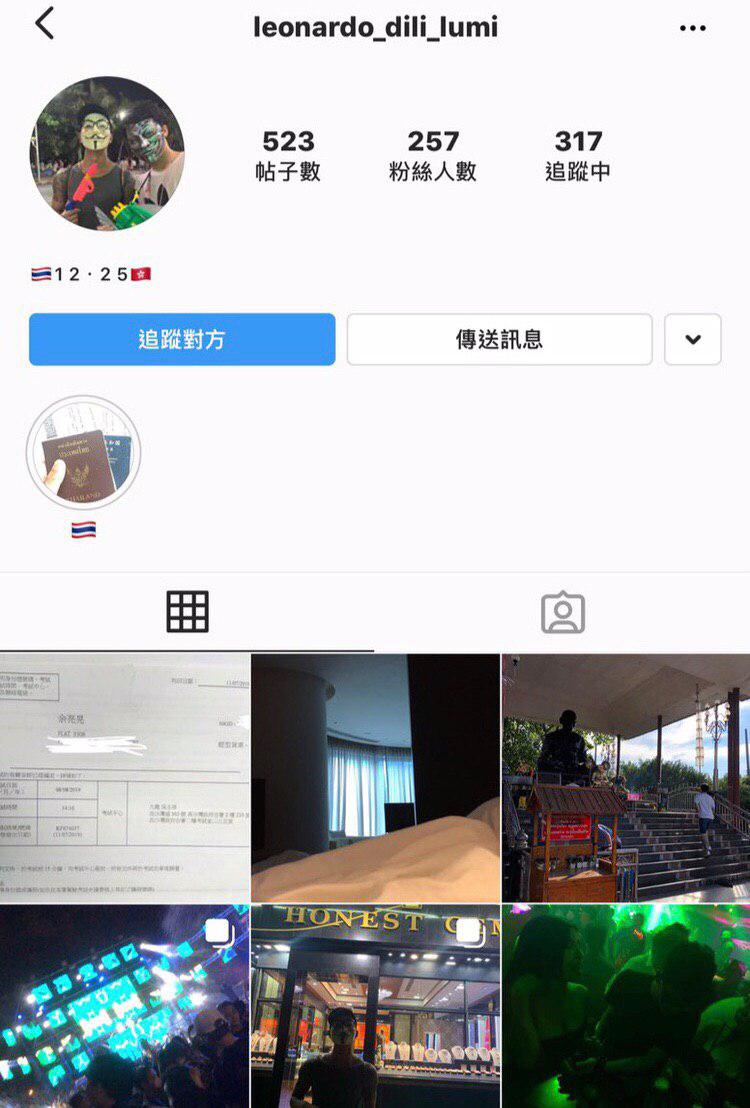Open the bedroom curtain photo post

(x=375, y=777)
